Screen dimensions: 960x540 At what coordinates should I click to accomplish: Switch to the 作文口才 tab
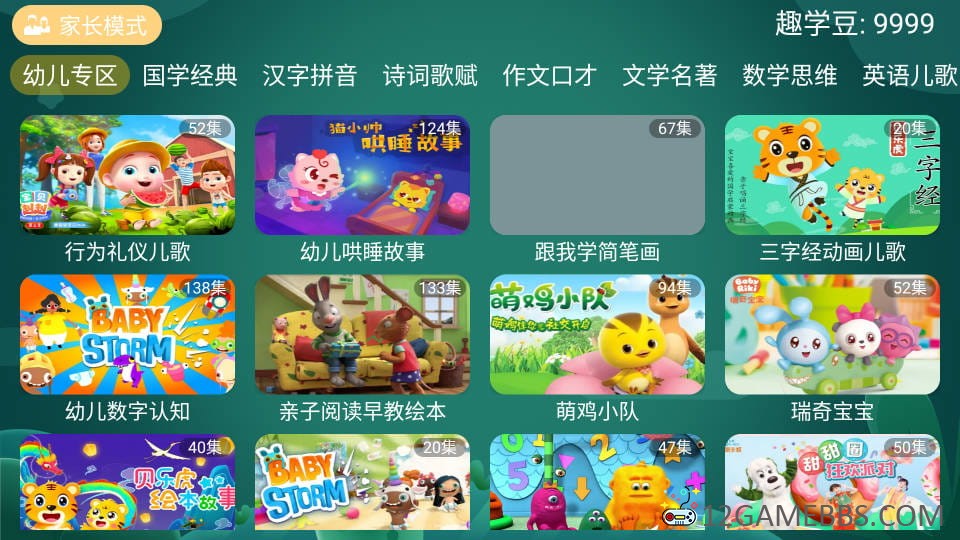pyautogui.click(x=550, y=75)
